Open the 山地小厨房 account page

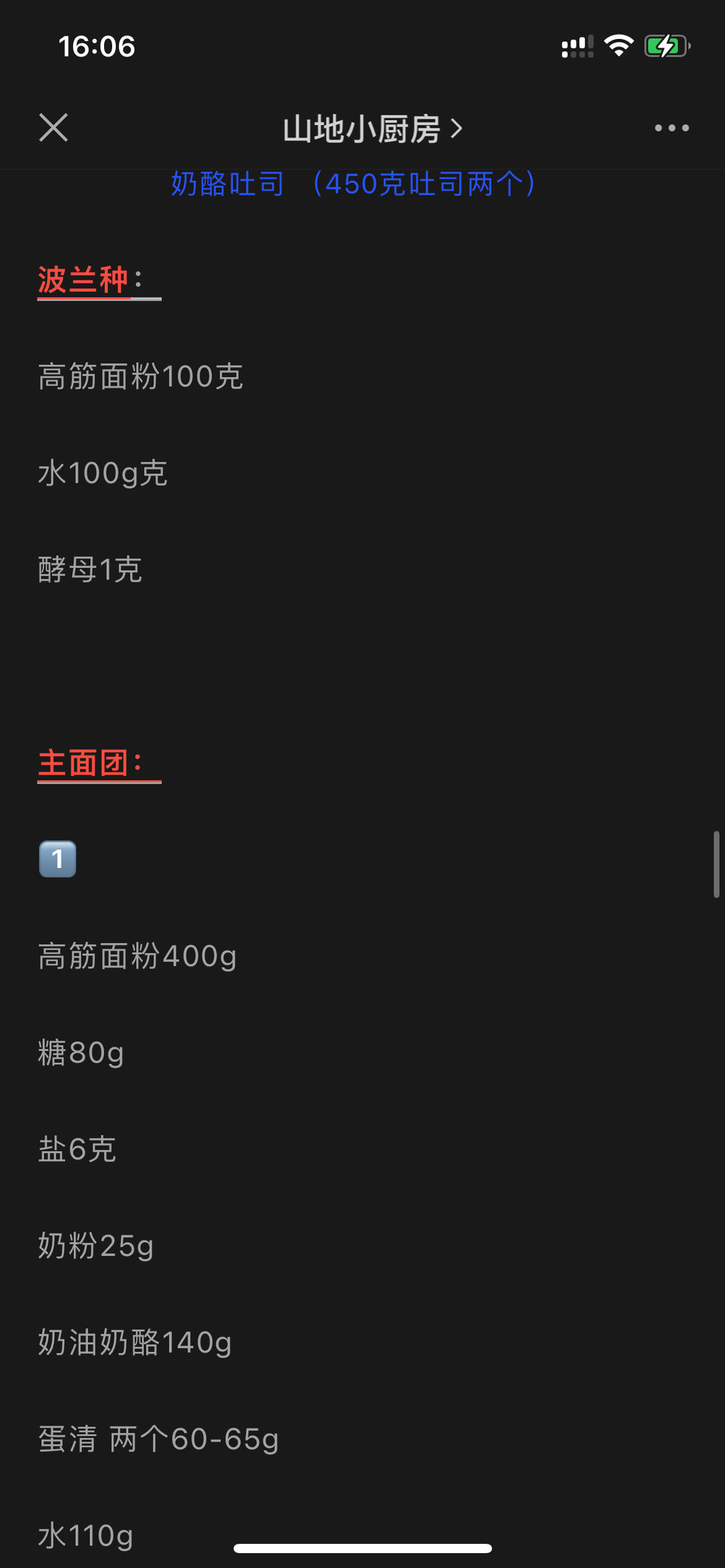pyautogui.click(x=373, y=129)
